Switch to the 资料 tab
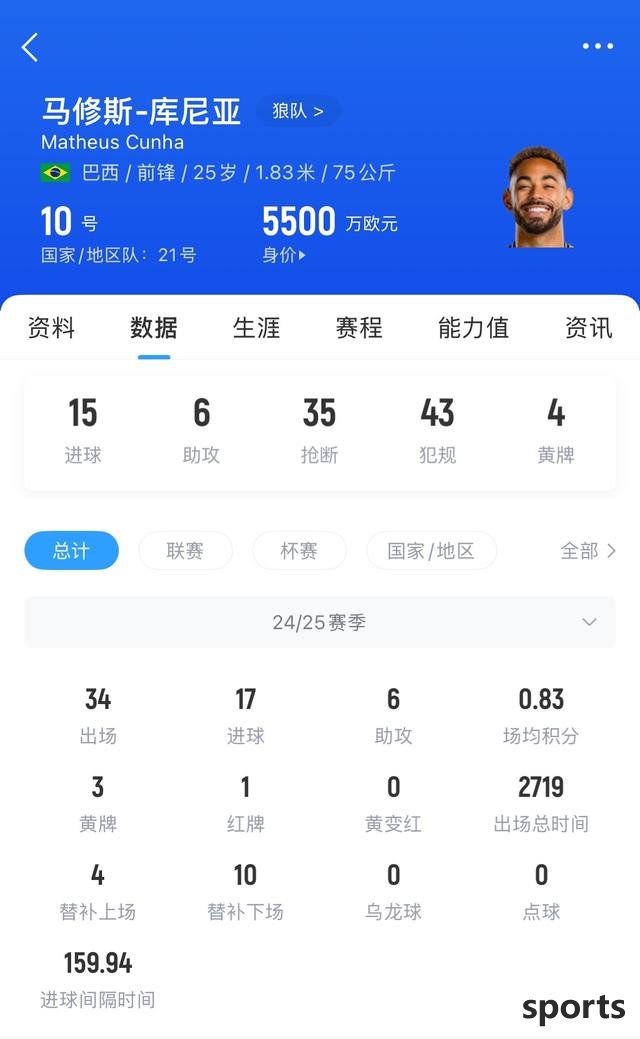This screenshot has height=1039, width=640. 51,328
